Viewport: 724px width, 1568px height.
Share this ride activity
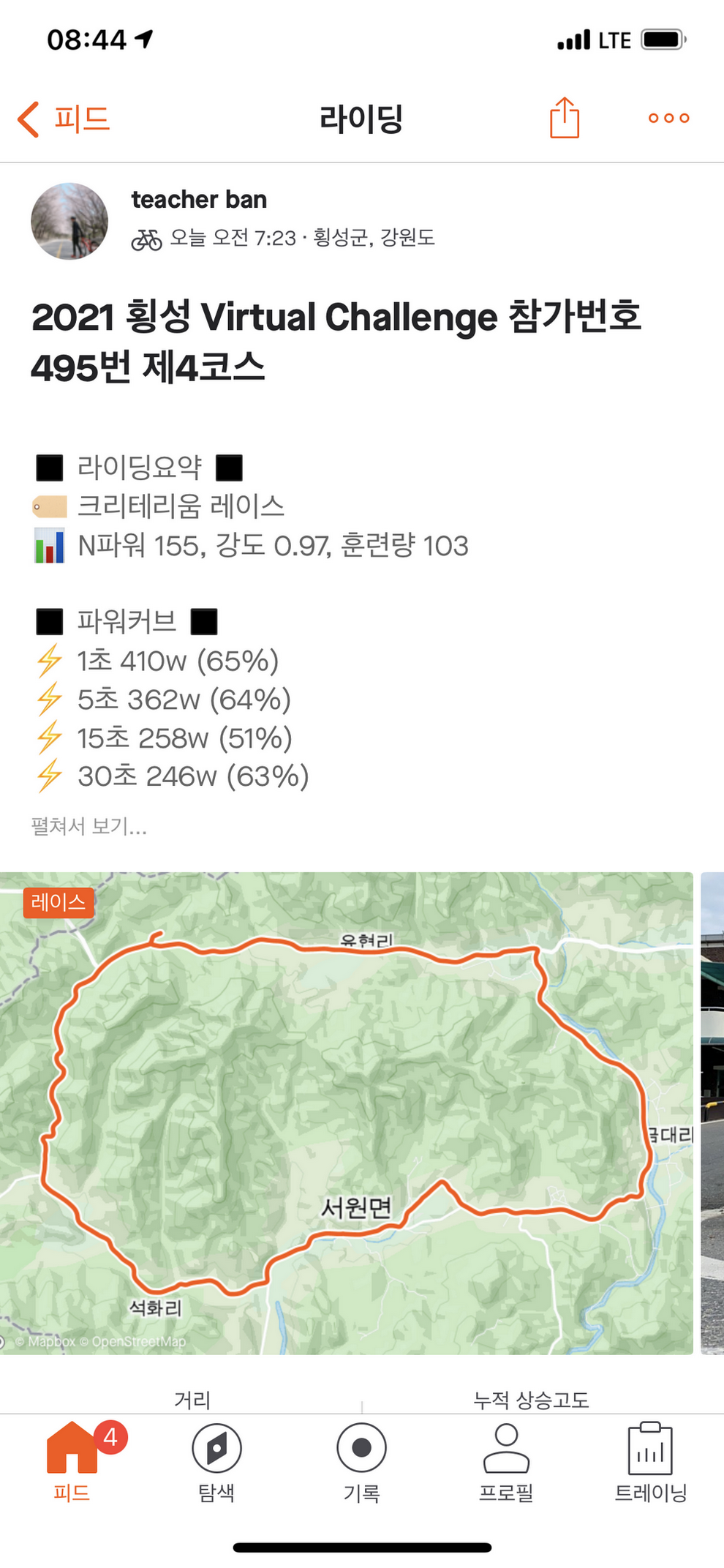click(564, 118)
